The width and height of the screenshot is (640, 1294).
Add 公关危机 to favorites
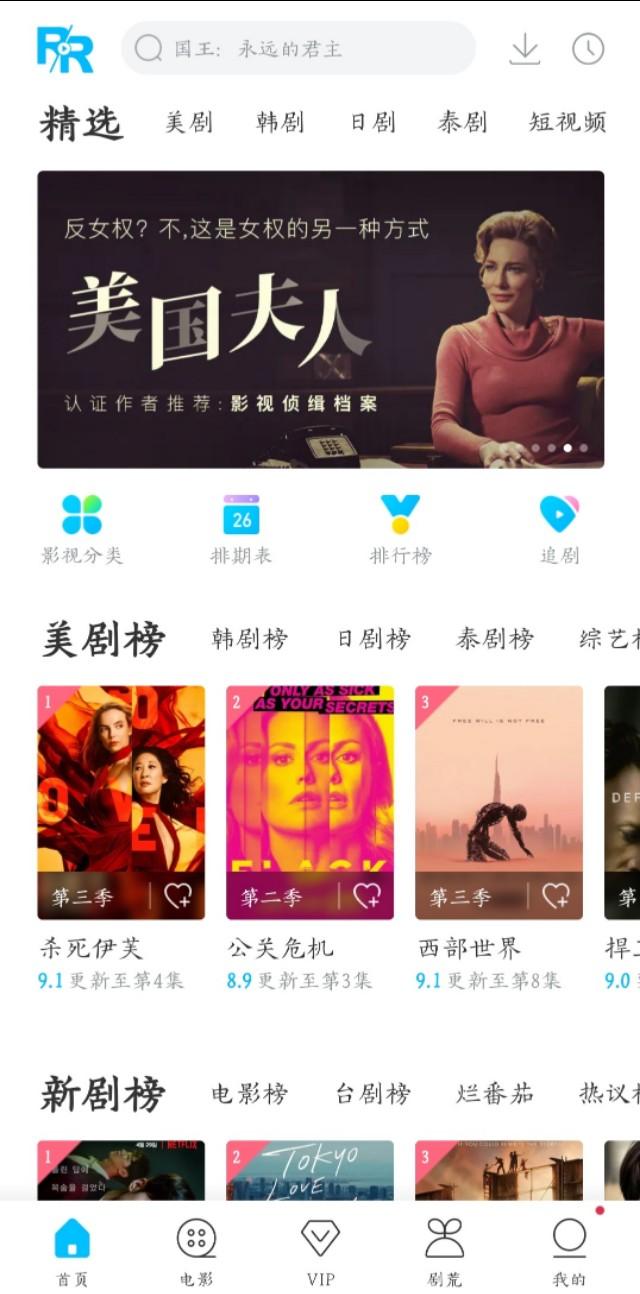367,896
